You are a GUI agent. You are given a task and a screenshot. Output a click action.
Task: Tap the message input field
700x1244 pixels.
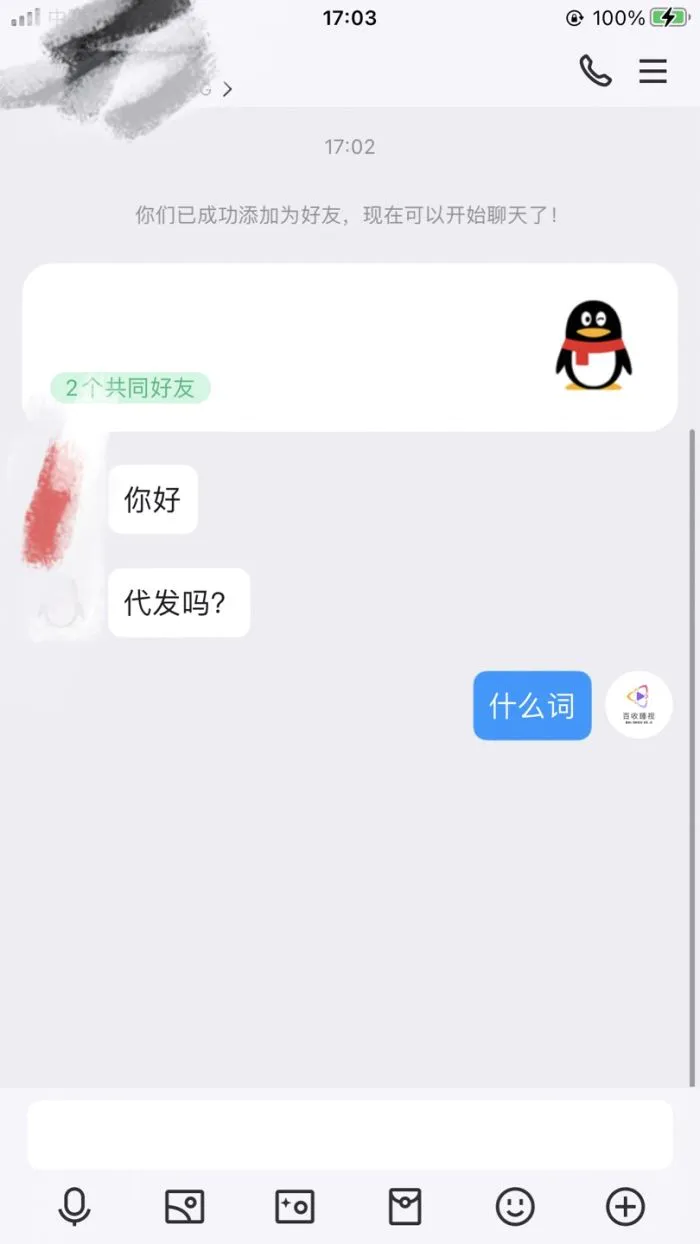coord(349,1134)
